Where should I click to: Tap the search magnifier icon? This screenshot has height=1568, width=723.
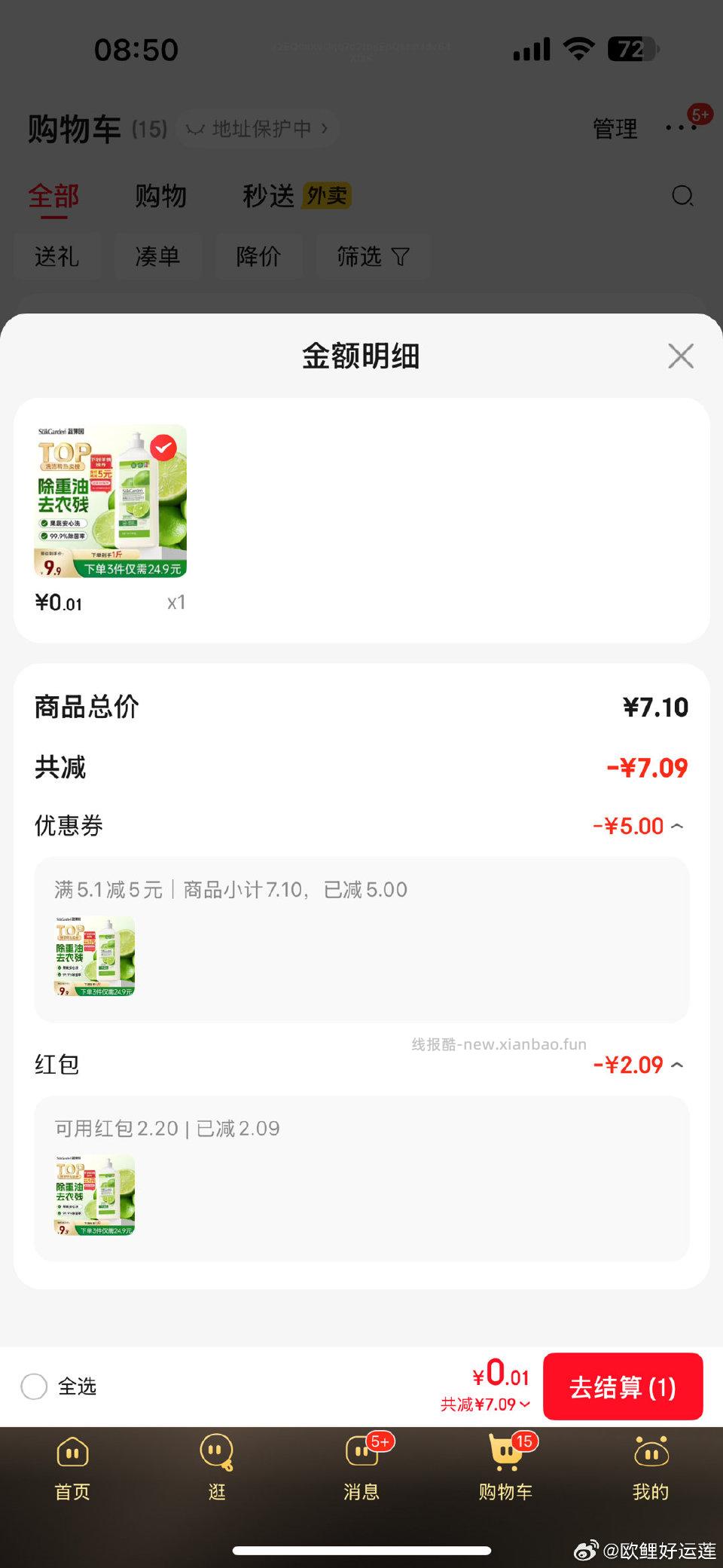click(682, 196)
